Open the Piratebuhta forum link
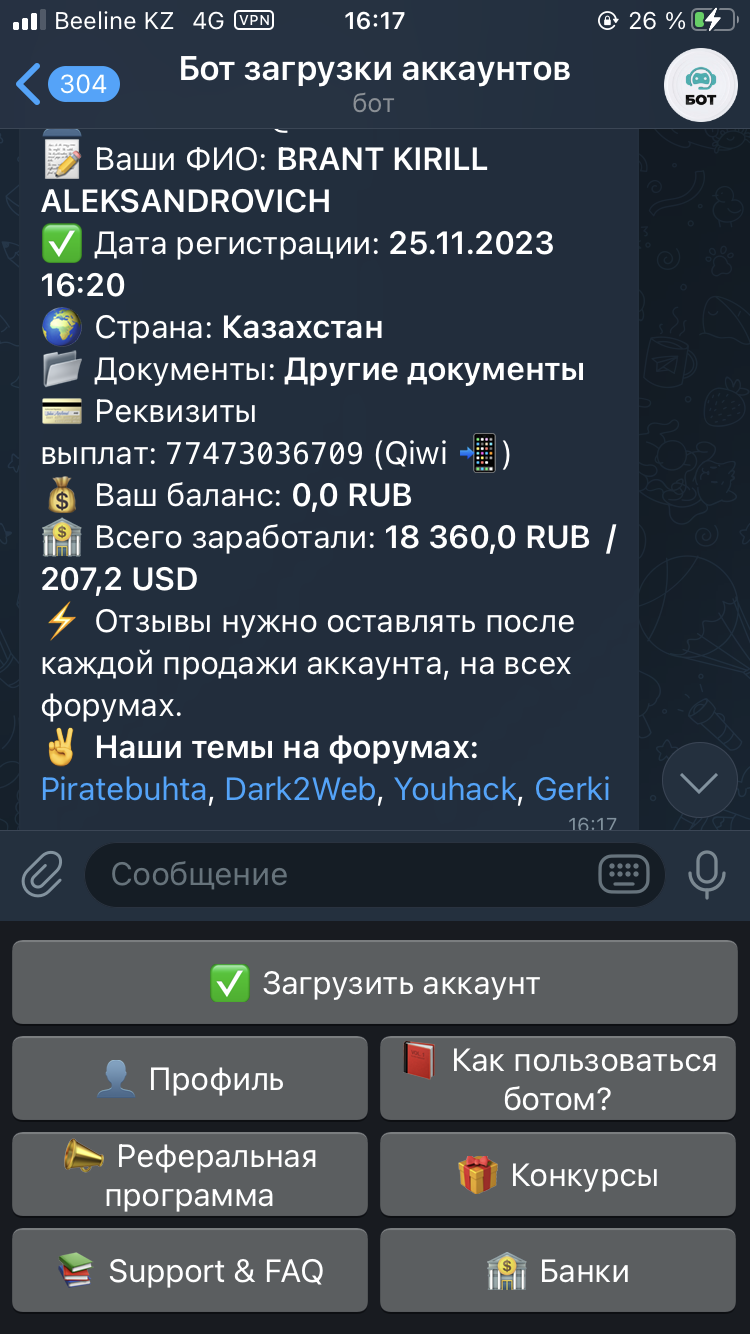Viewport: 750px width, 1334px height. [x=123, y=789]
